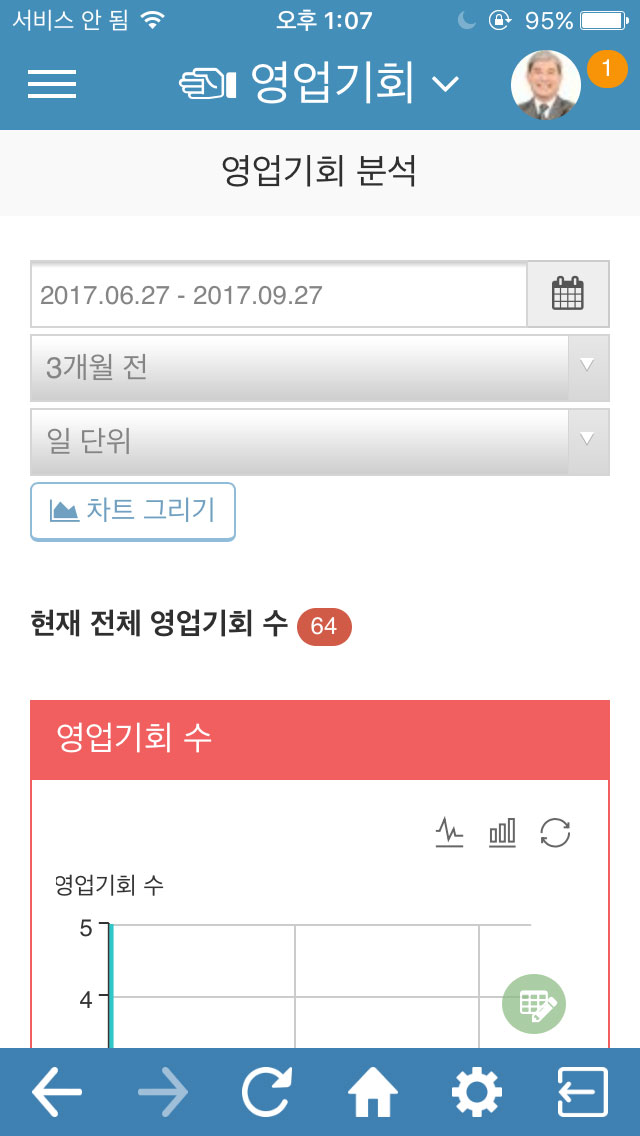The height and width of the screenshot is (1136, 640).
Task: Tap the date range field 2017.06.27 - 2017.09.27
Action: click(278, 294)
